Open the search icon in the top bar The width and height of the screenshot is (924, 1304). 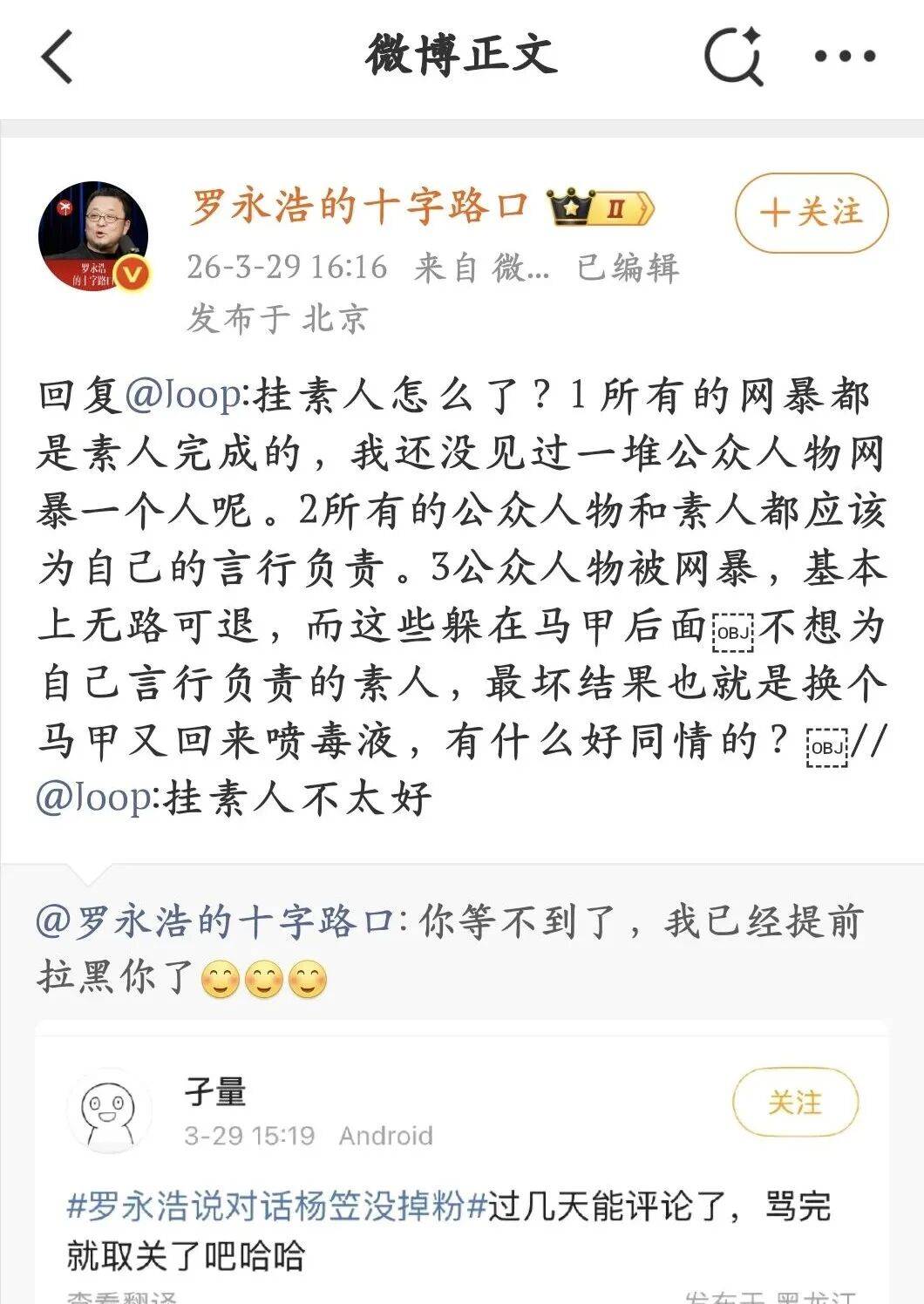click(733, 57)
